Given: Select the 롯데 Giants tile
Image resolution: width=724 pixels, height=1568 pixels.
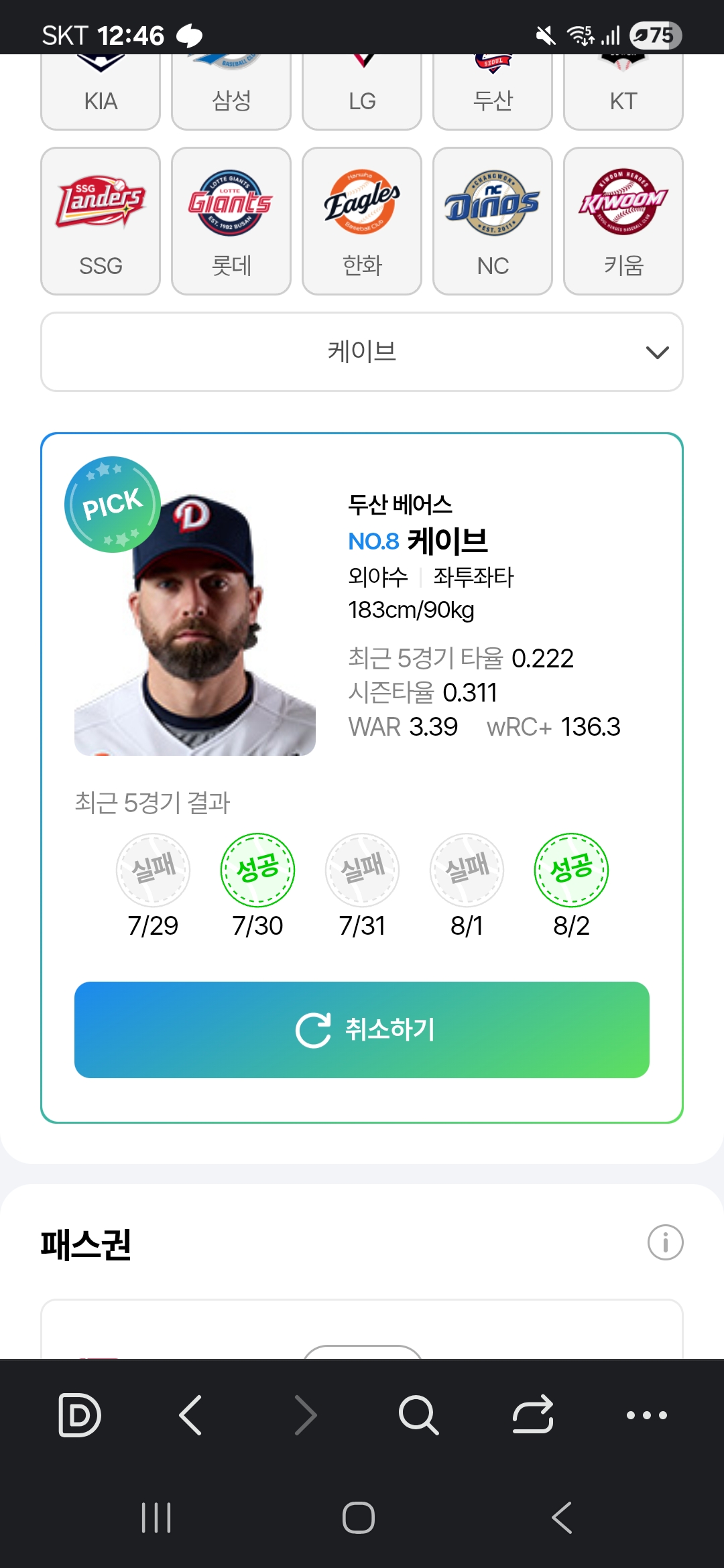Looking at the screenshot, I should coord(231,221).
